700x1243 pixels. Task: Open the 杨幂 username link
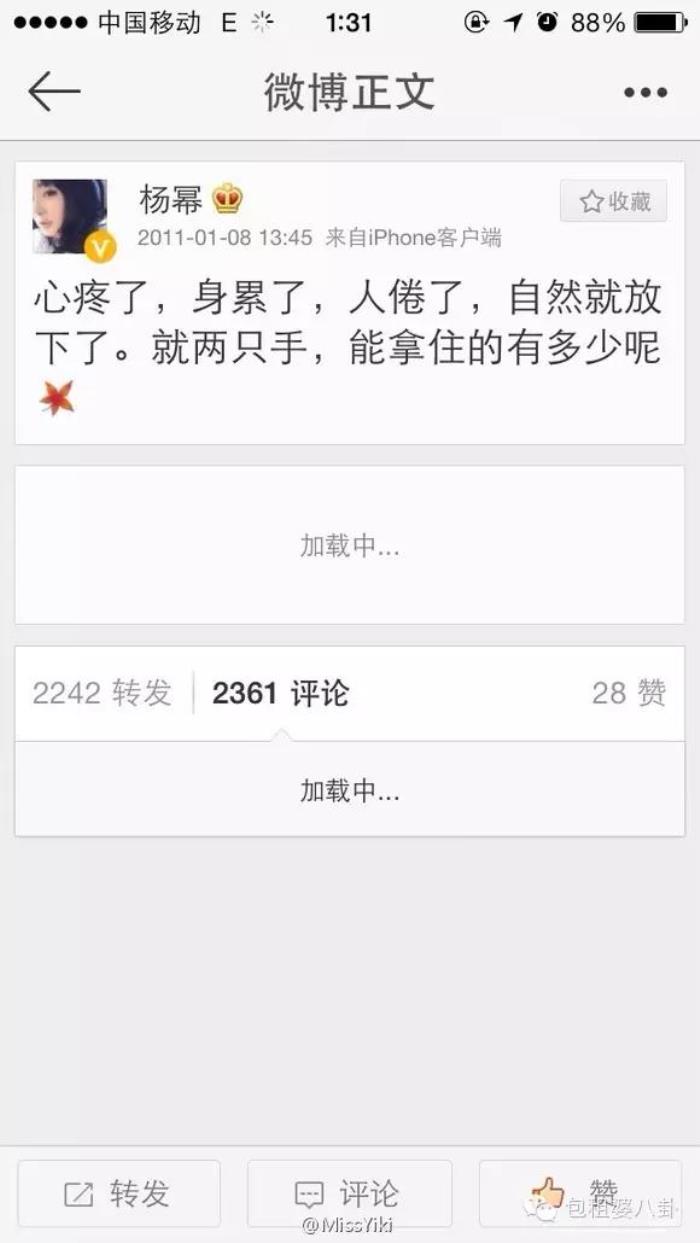click(x=170, y=200)
